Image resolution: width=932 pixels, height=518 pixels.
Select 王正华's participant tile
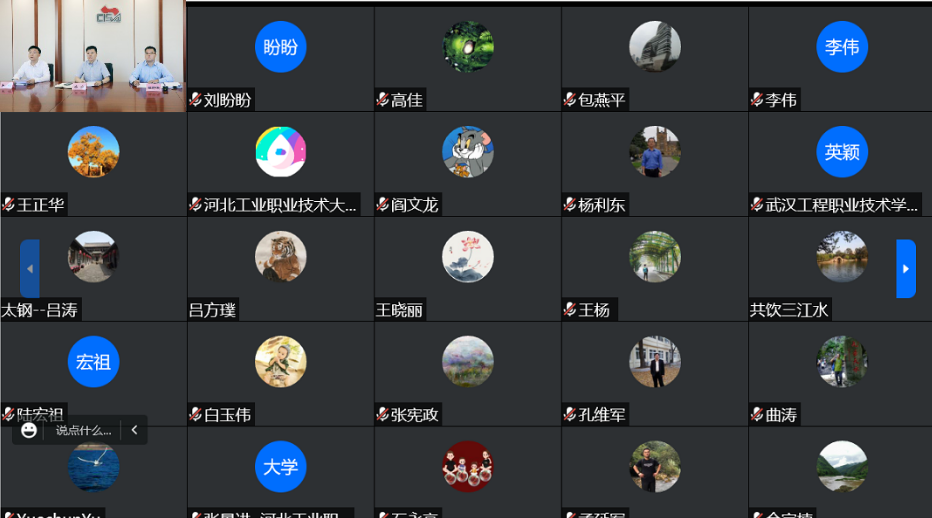(93, 163)
